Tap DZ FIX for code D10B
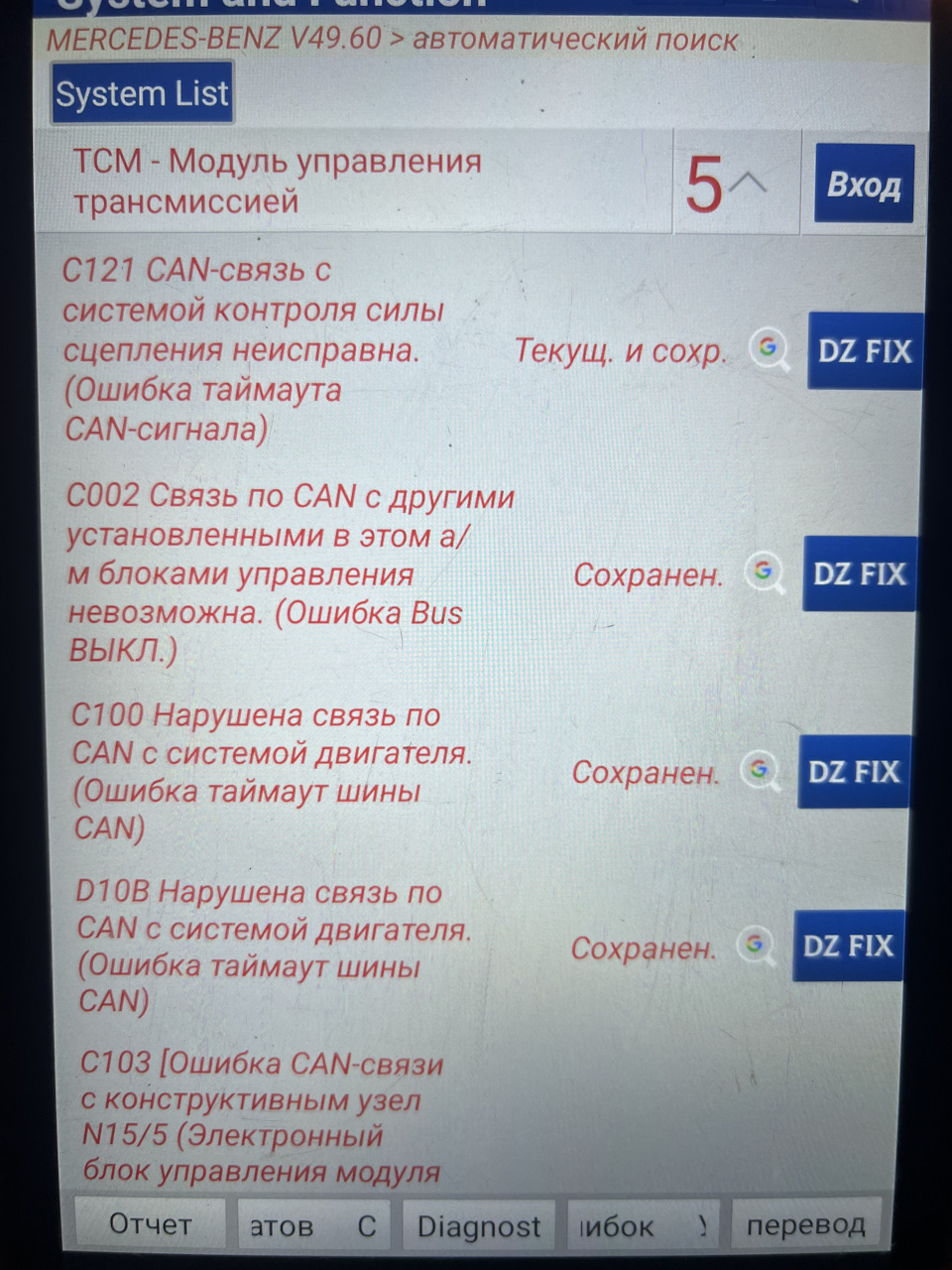The width and height of the screenshot is (952, 1270). tap(848, 946)
